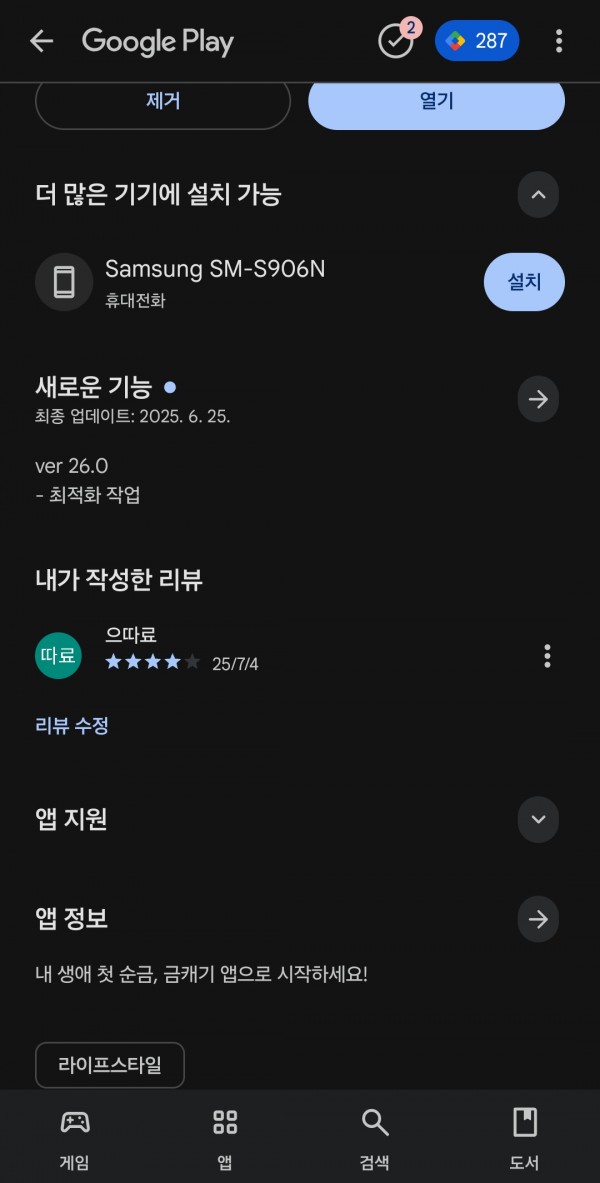This screenshot has height=1183, width=600.
Task: Switch to the 앱 tab
Action: [225, 1138]
